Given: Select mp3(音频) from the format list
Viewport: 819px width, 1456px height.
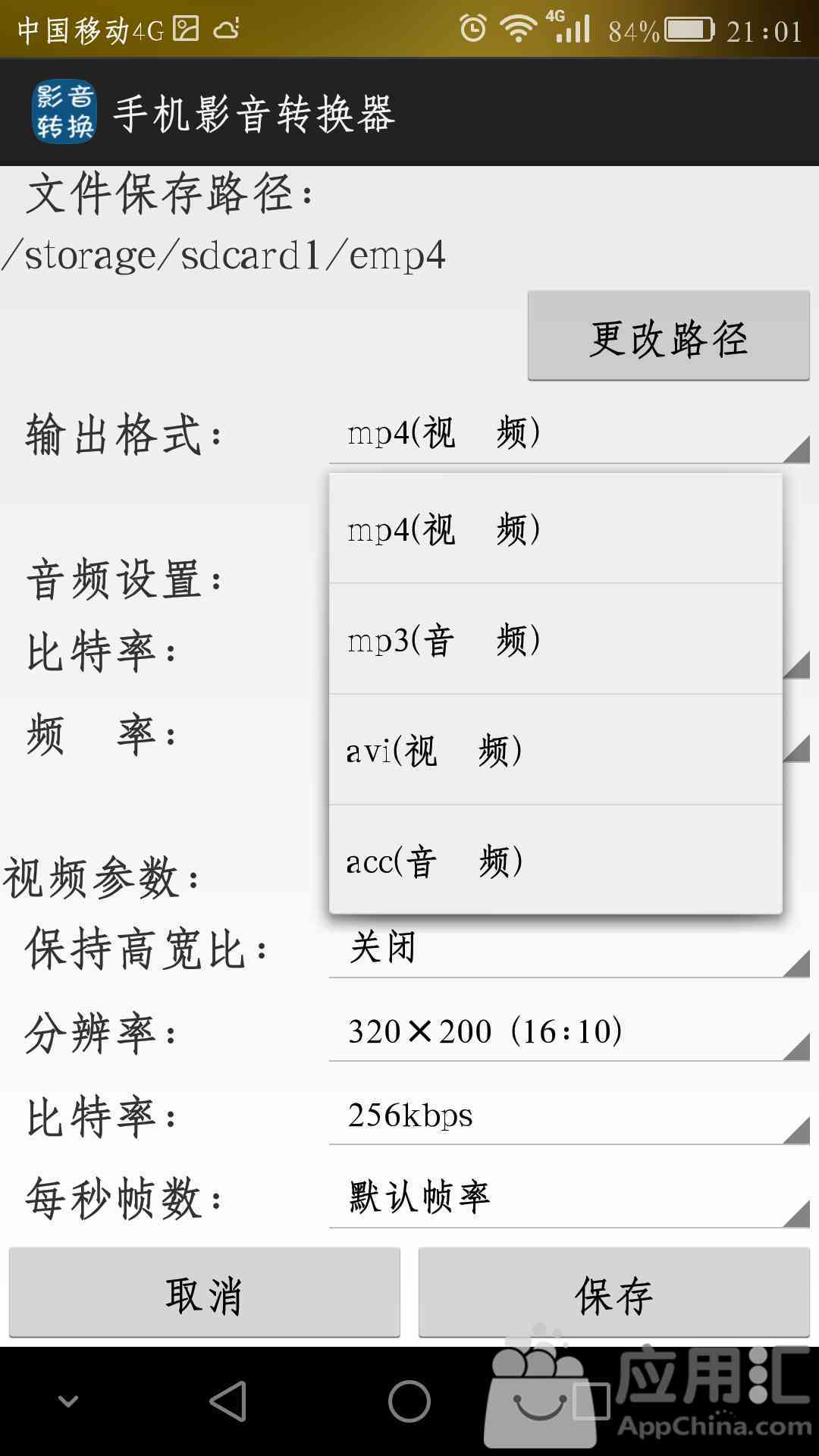Looking at the screenshot, I should [x=556, y=639].
